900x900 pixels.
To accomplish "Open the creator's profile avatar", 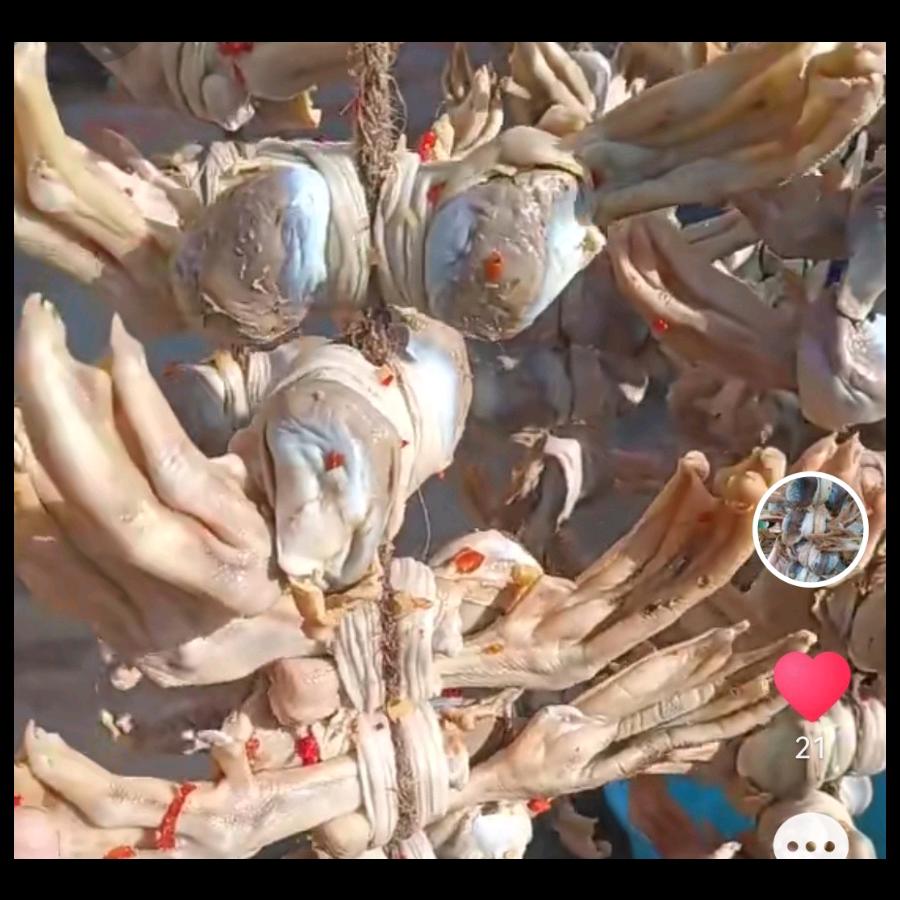I will (x=810, y=529).
